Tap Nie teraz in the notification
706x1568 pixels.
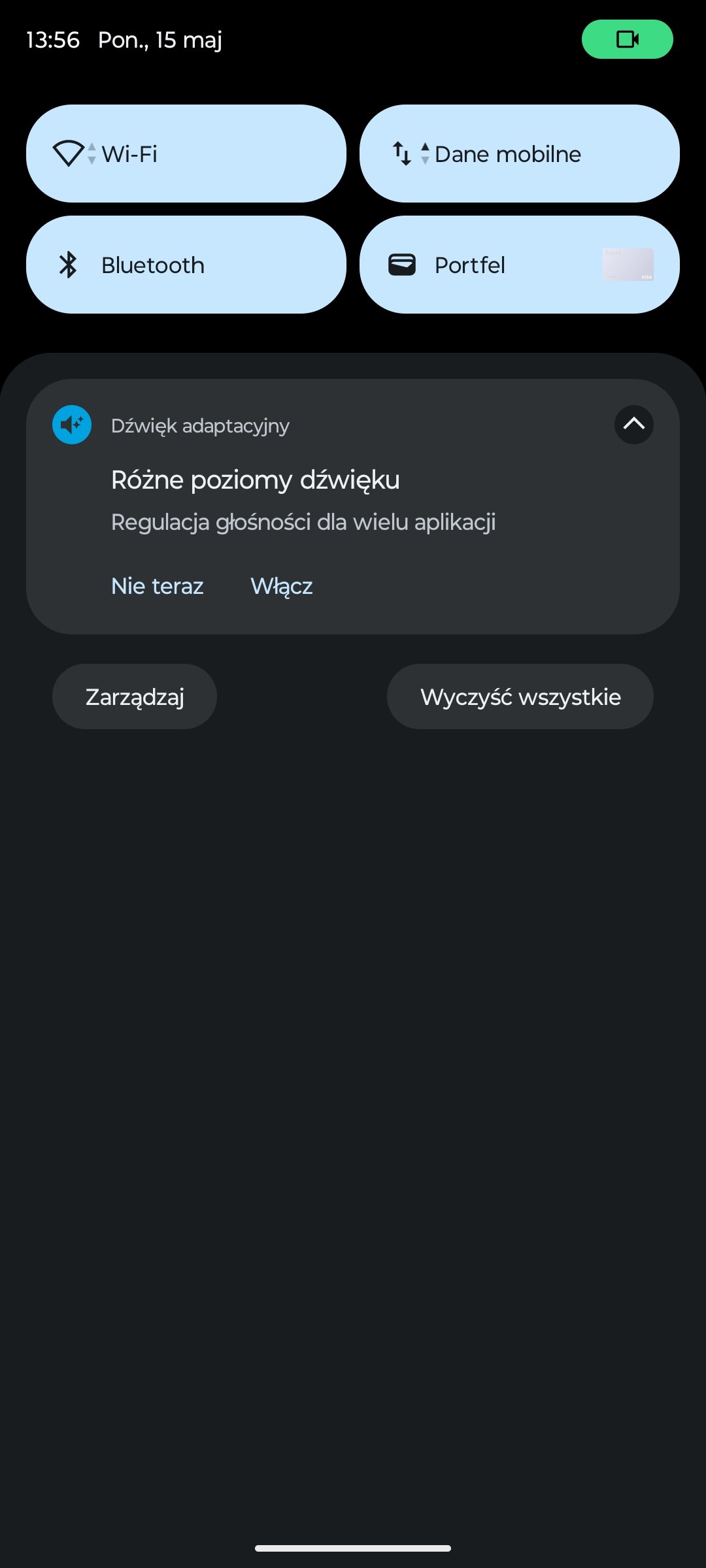coord(158,586)
